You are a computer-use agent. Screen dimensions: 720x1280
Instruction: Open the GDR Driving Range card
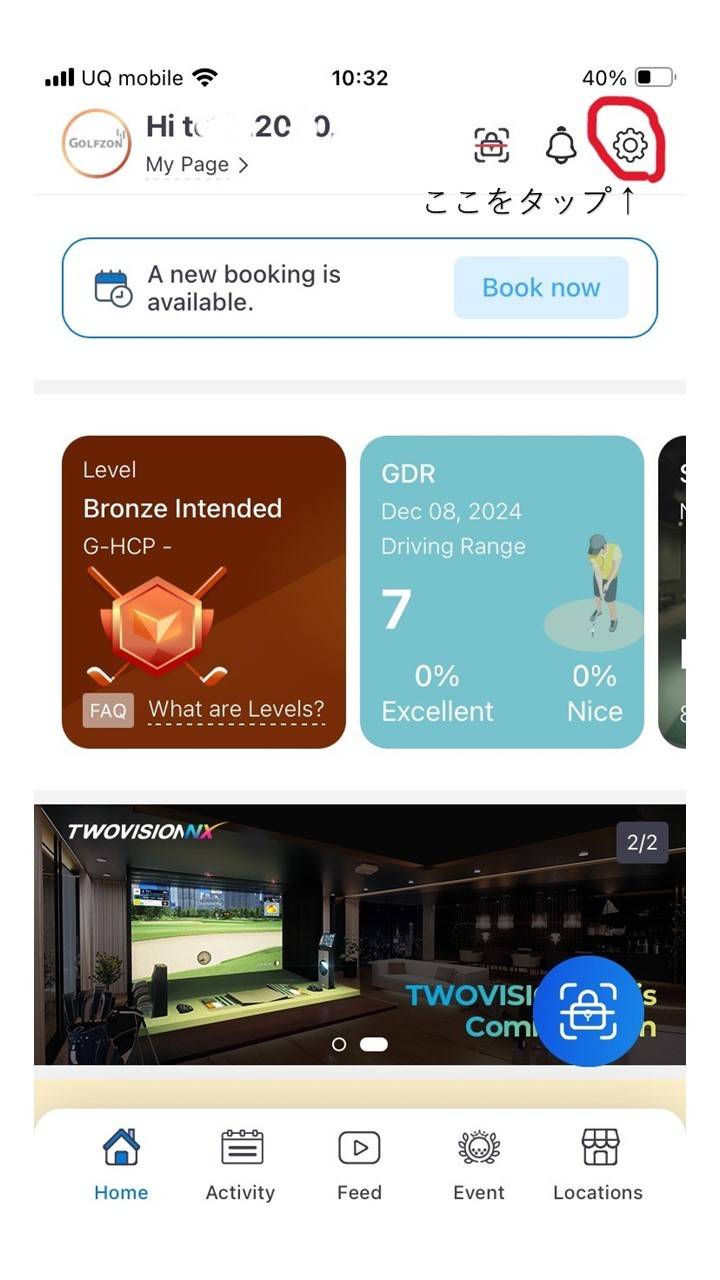coord(501,591)
